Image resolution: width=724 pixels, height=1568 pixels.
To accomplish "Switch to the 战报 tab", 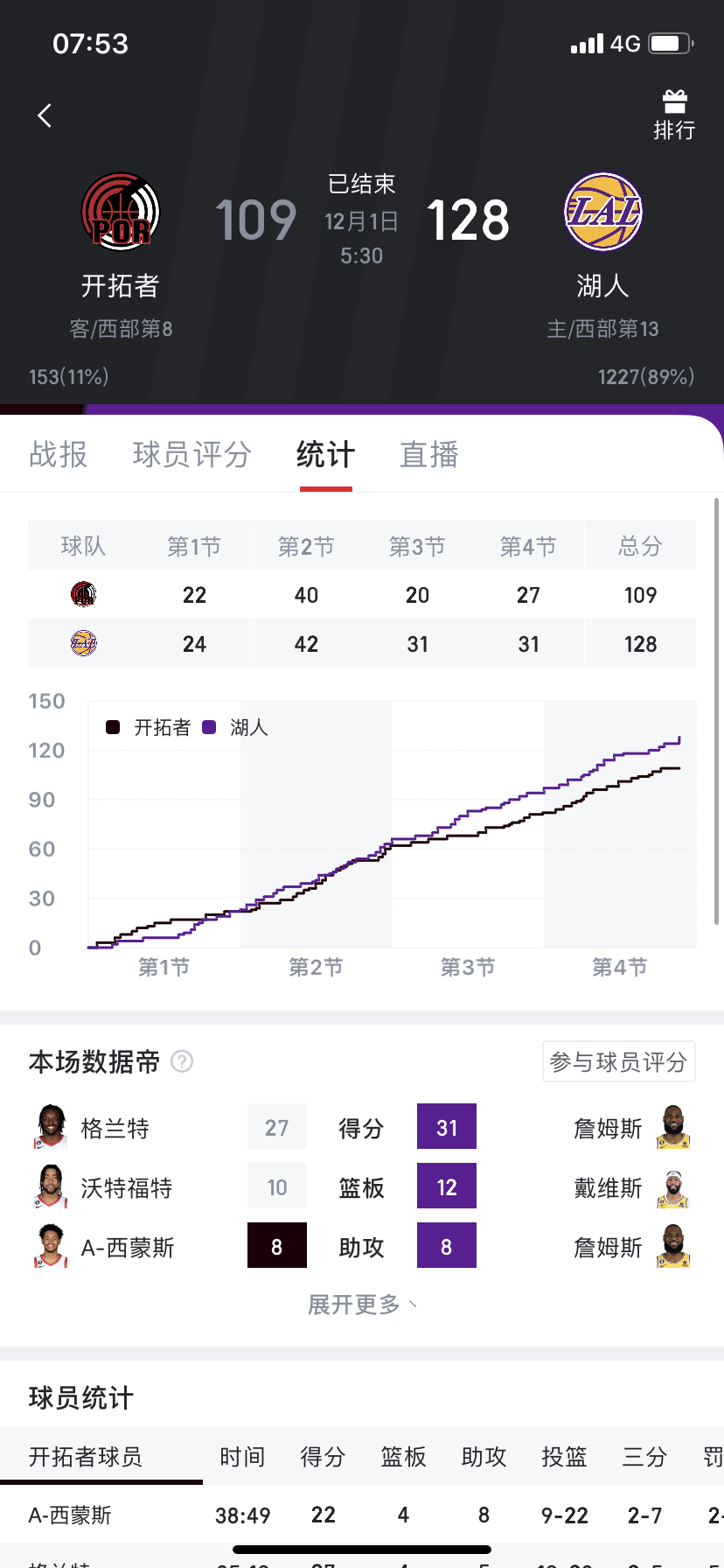I will point(58,454).
